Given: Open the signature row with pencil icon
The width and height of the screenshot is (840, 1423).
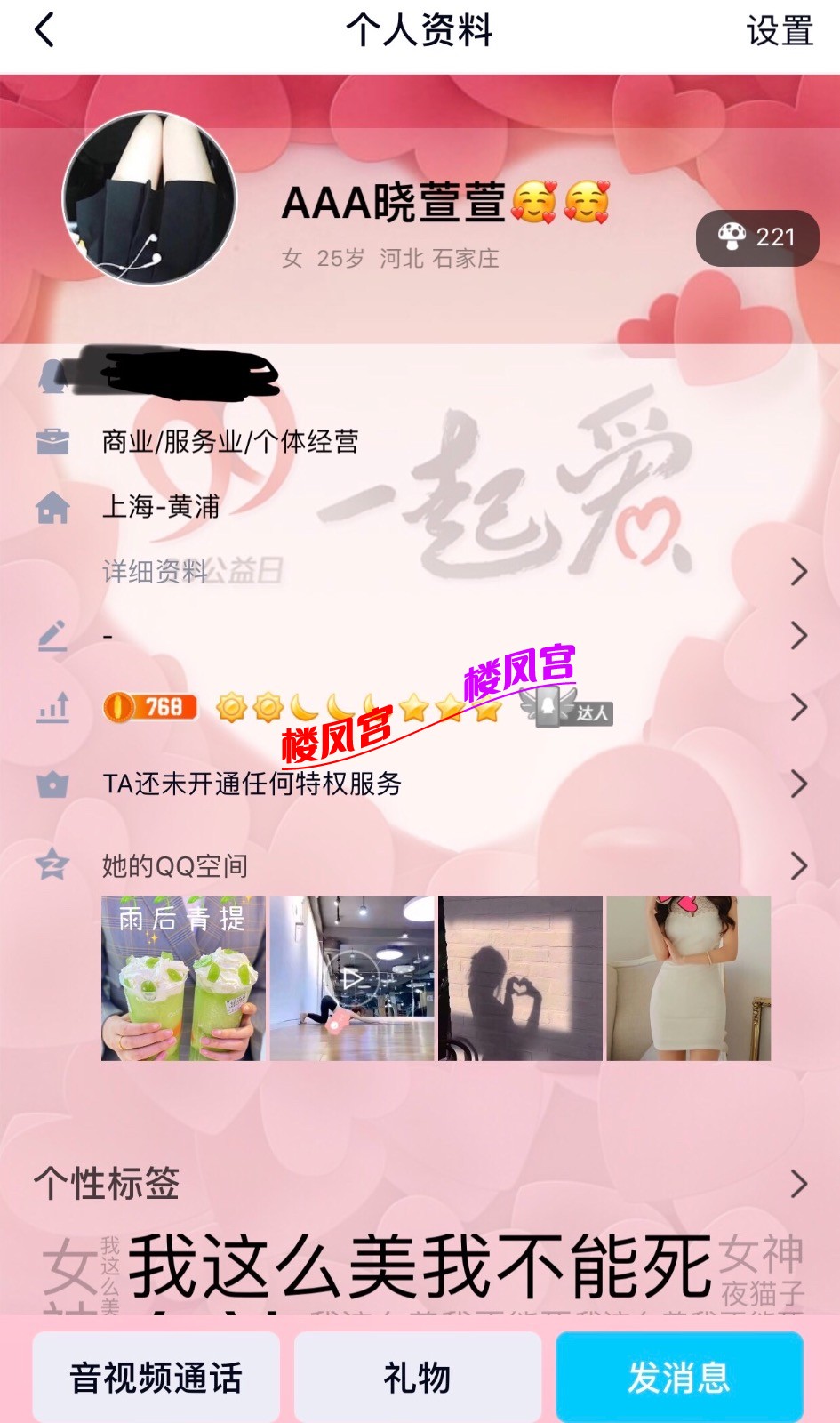Looking at the screenshot, I should [444, 636].
